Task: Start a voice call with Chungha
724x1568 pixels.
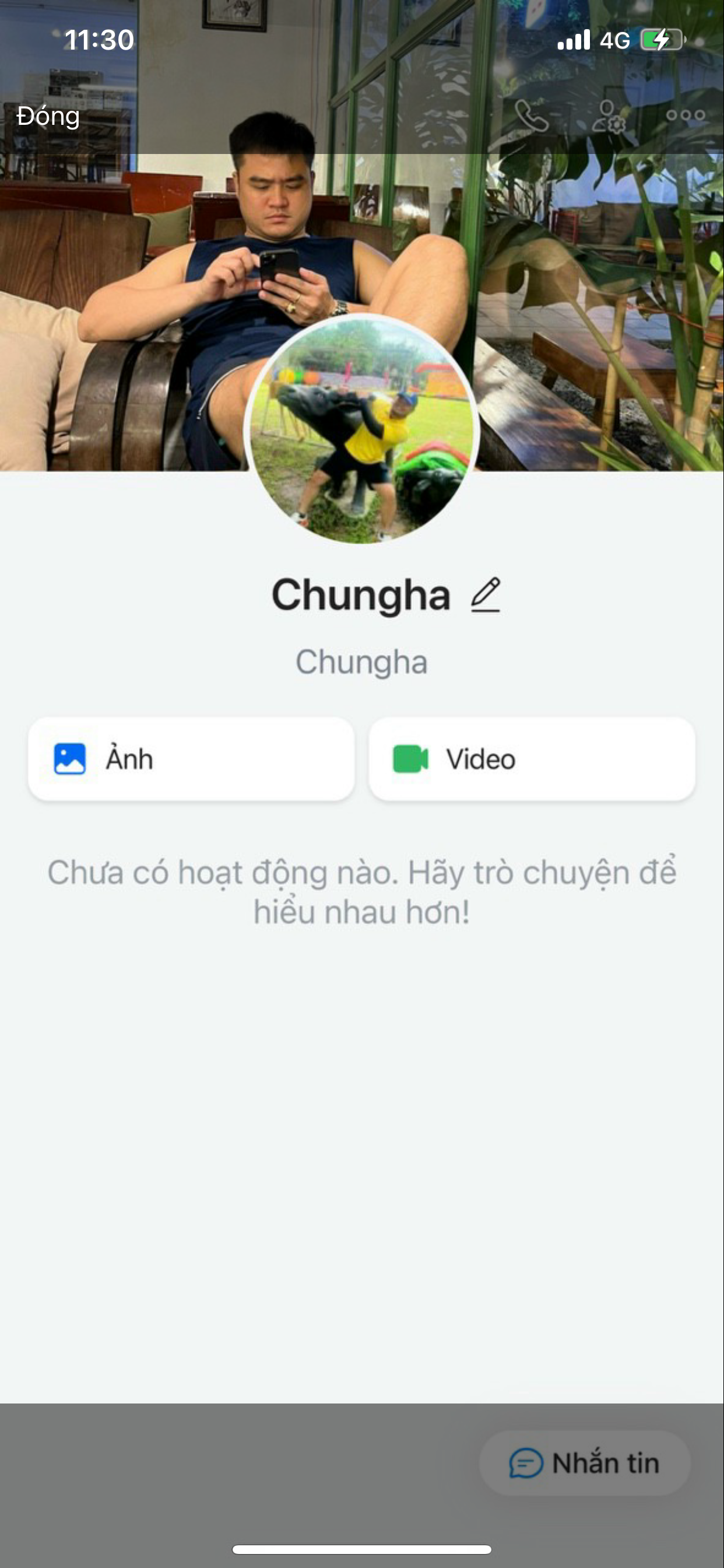Action: click(530, 115)
